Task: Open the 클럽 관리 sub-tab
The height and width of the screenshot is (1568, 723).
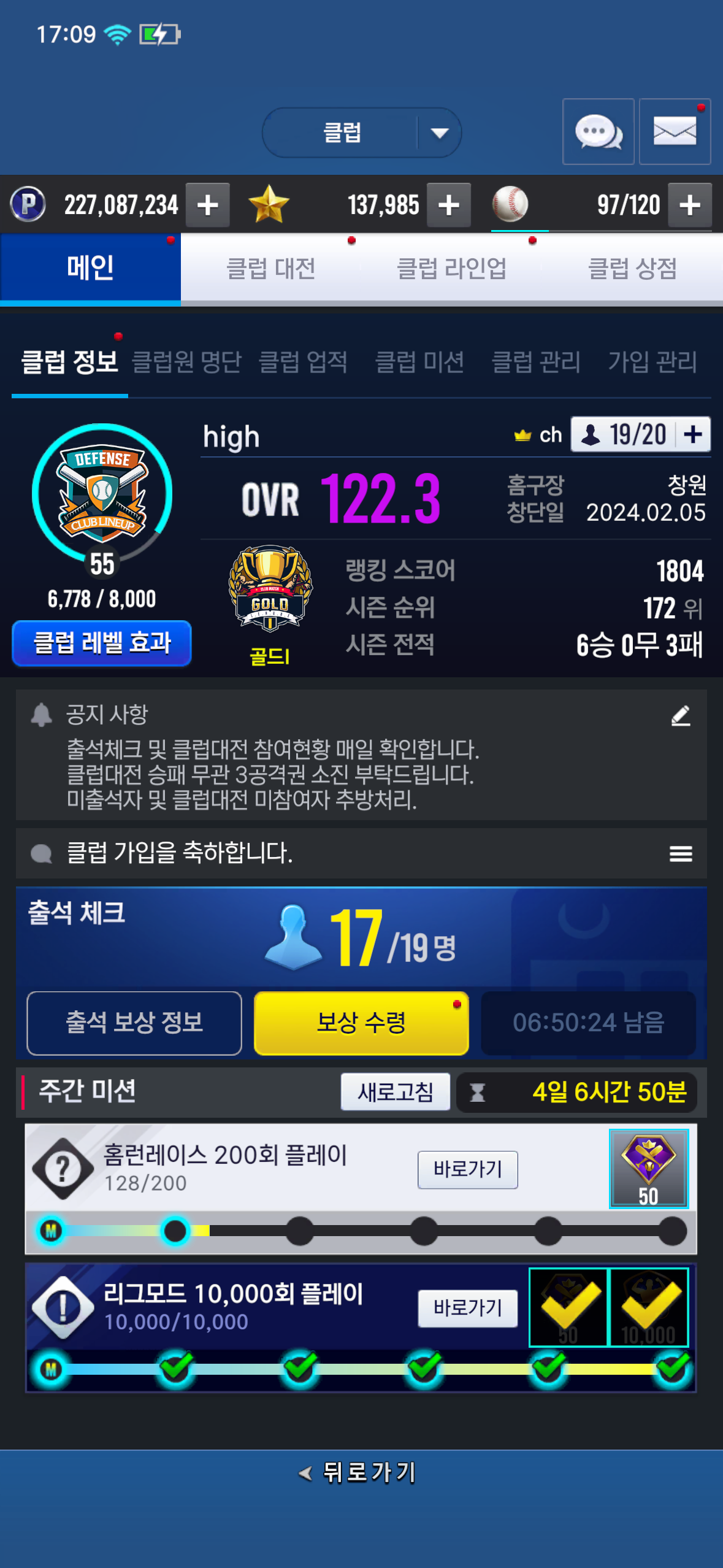Action: click(x=536, y=362)
